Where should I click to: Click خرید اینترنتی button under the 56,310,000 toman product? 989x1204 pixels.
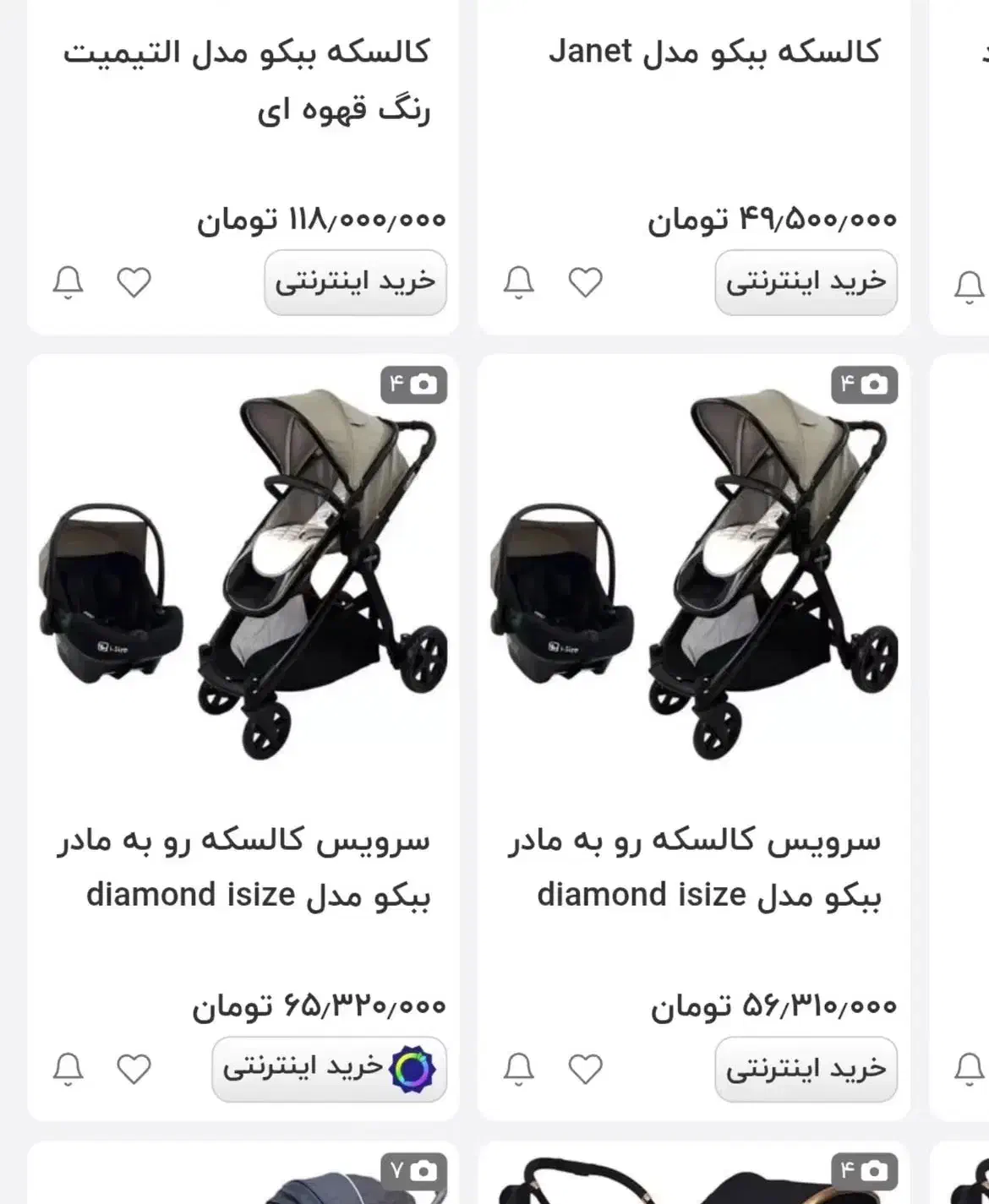[806, 1067]
